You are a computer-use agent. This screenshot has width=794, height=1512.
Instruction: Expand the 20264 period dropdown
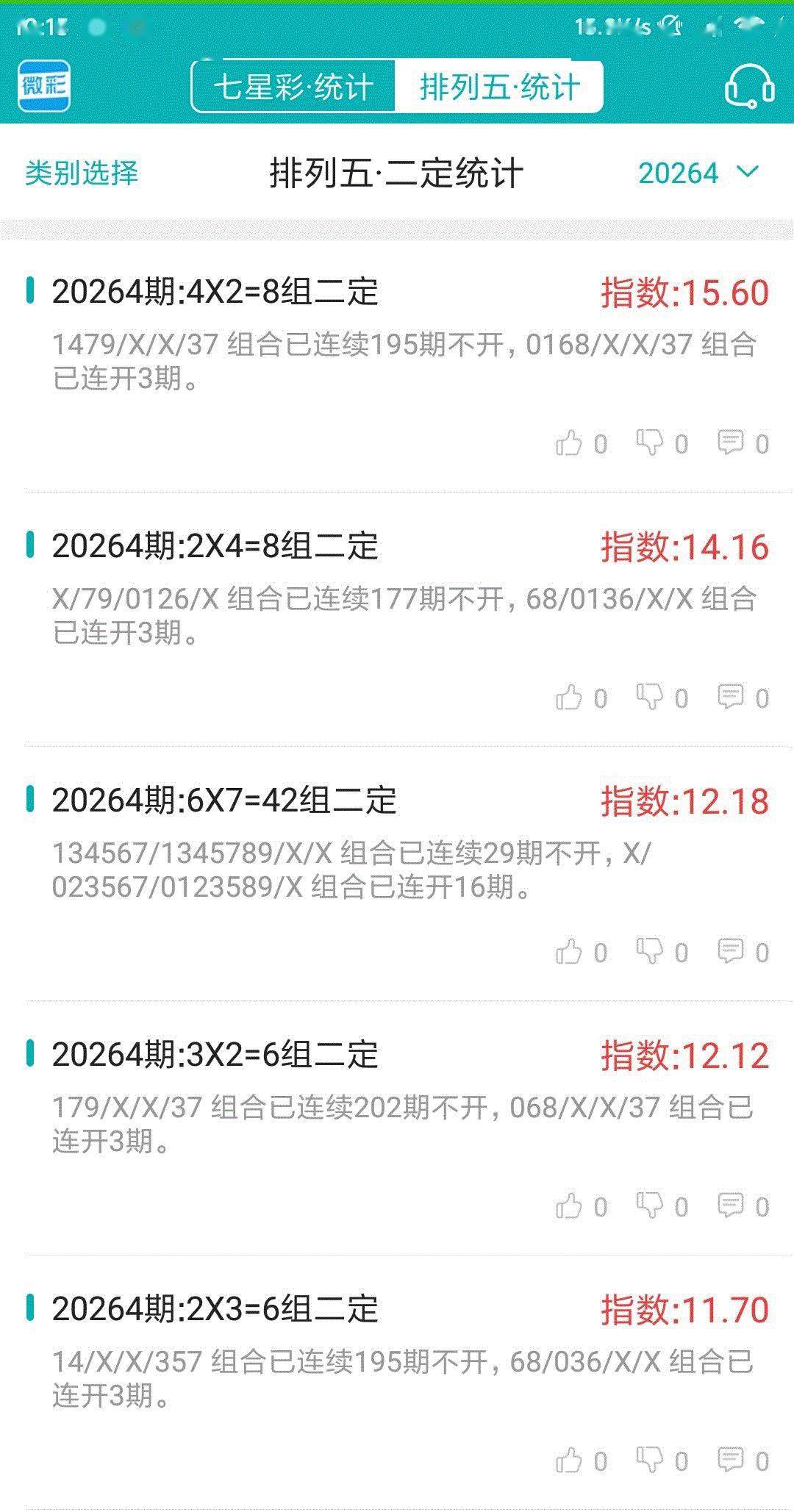[698, 173]
